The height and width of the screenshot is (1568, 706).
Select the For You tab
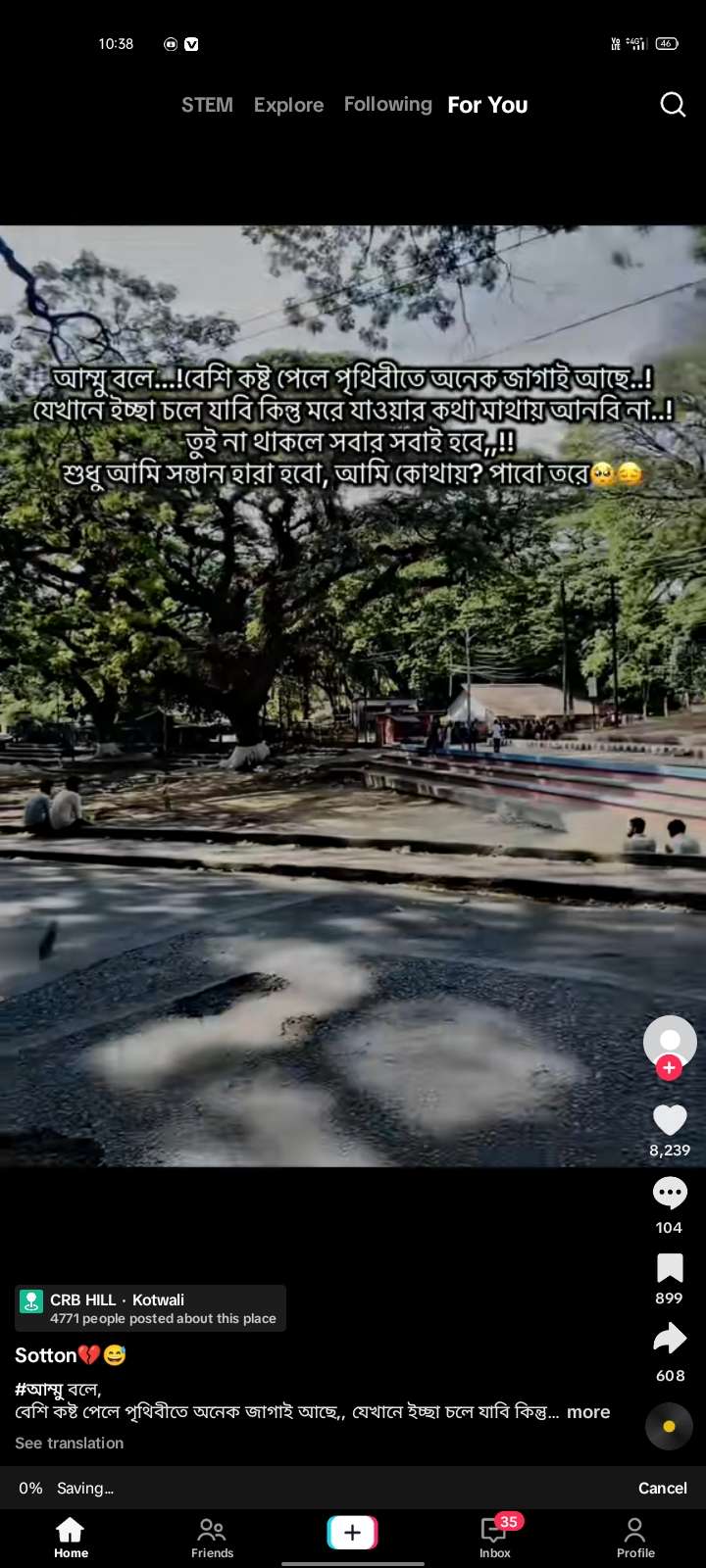click(x=487, y=105)
